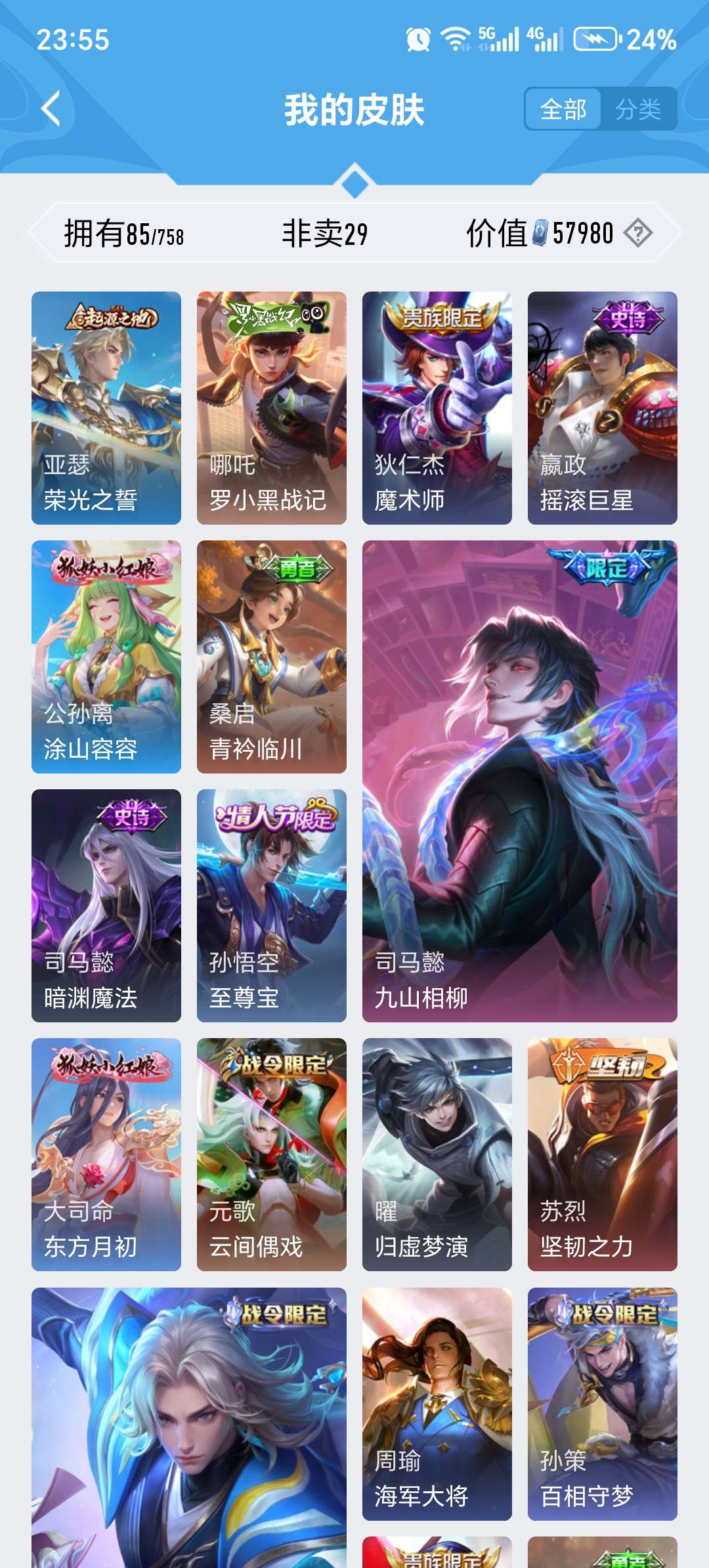View the 周瑜 海军大将 skin card
This screenshot has width=709, height=1568.
(437, 1404)
